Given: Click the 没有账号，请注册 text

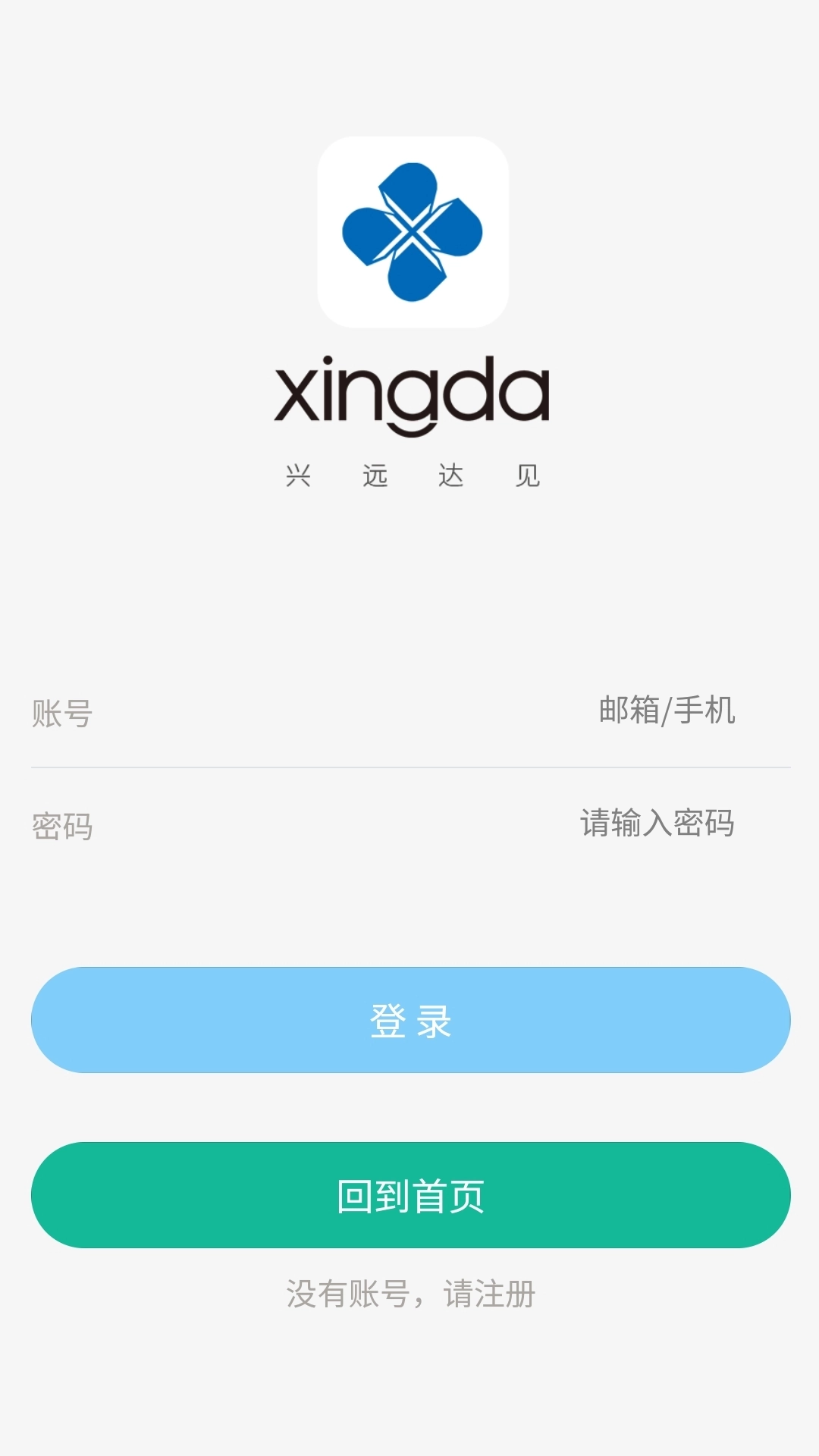Looking at the screenshot, I should pos(409,1294).
